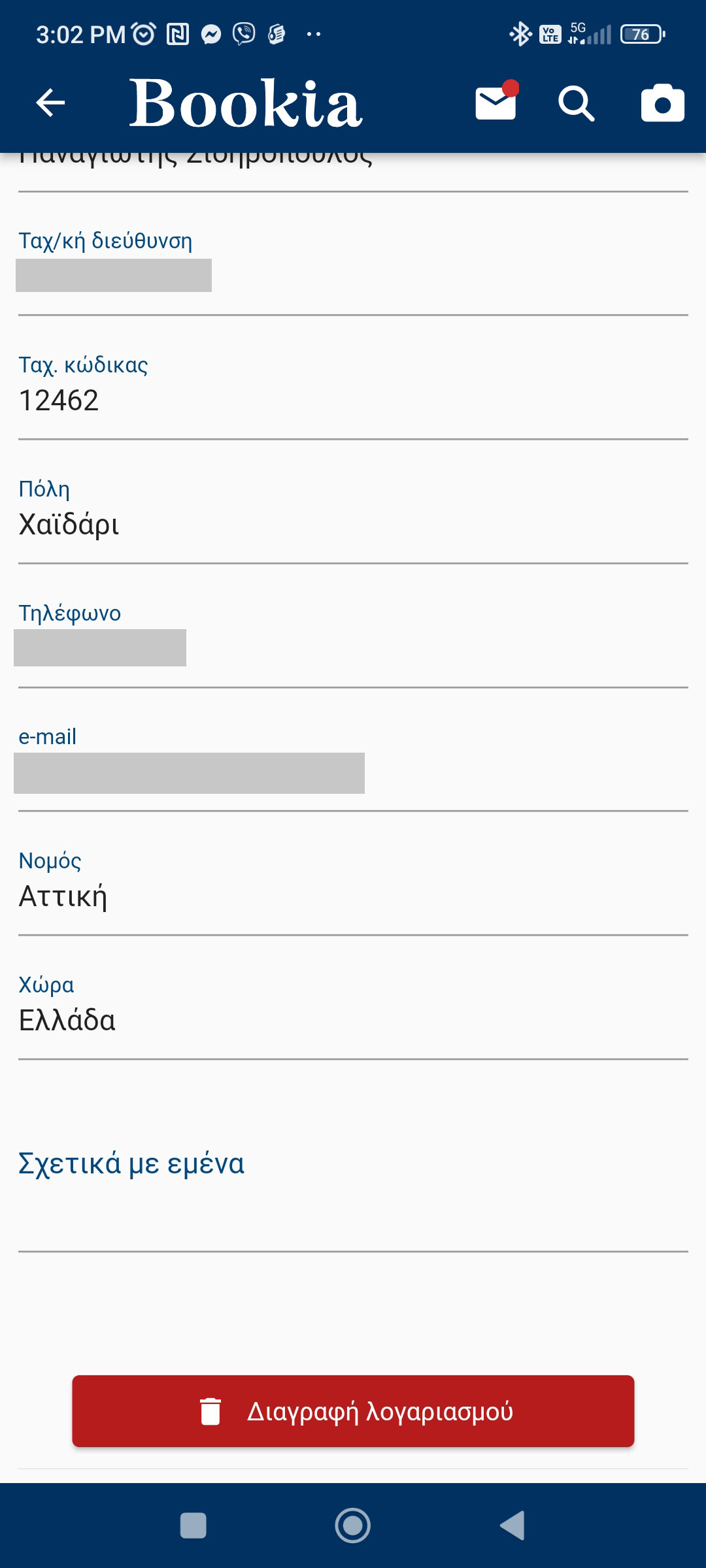706x1568 pixels.
Task: Tap the Διαγραφή λογαριασμού button
Action: 353,1411
